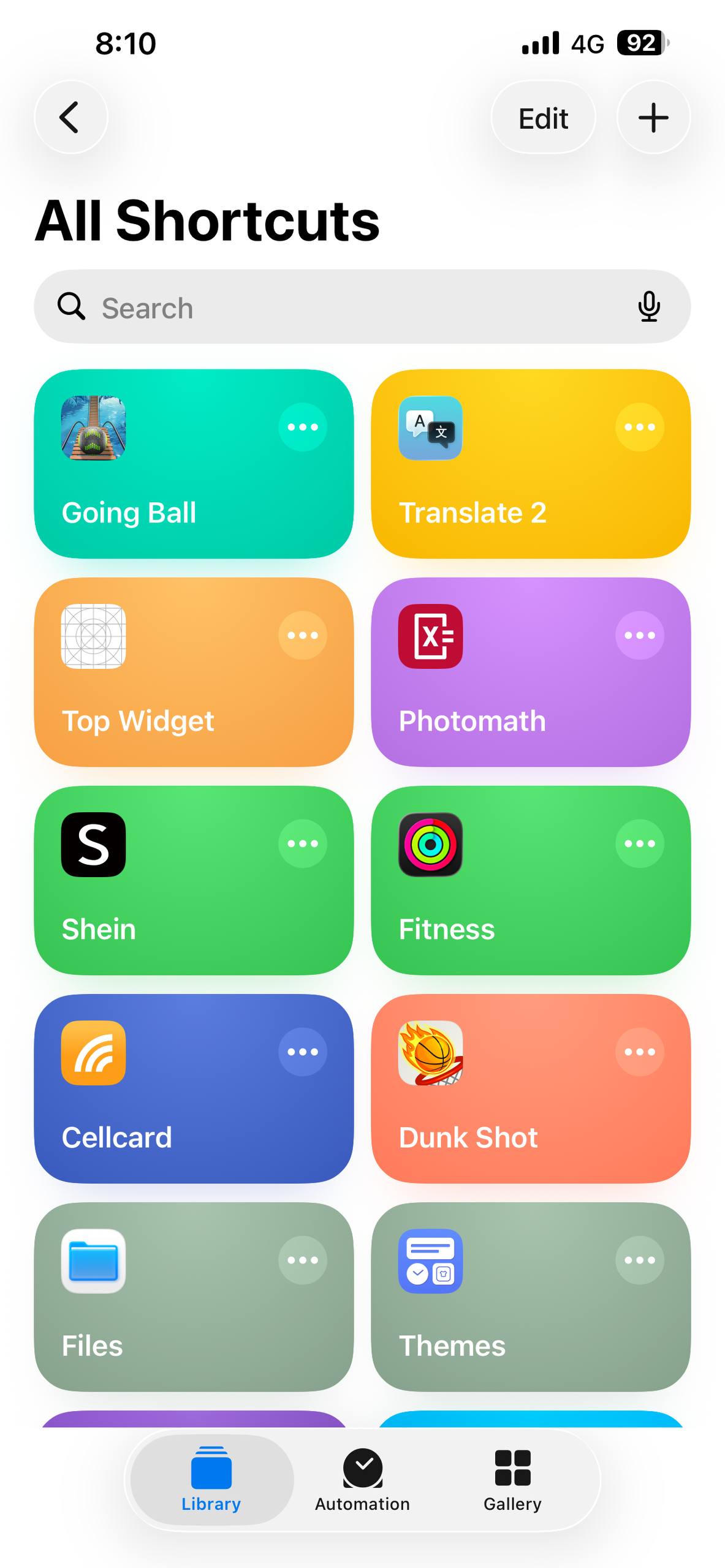The image size is (725, 1568).
Task: Open options for Translate 2 shortcut
Action: (639, 427)
